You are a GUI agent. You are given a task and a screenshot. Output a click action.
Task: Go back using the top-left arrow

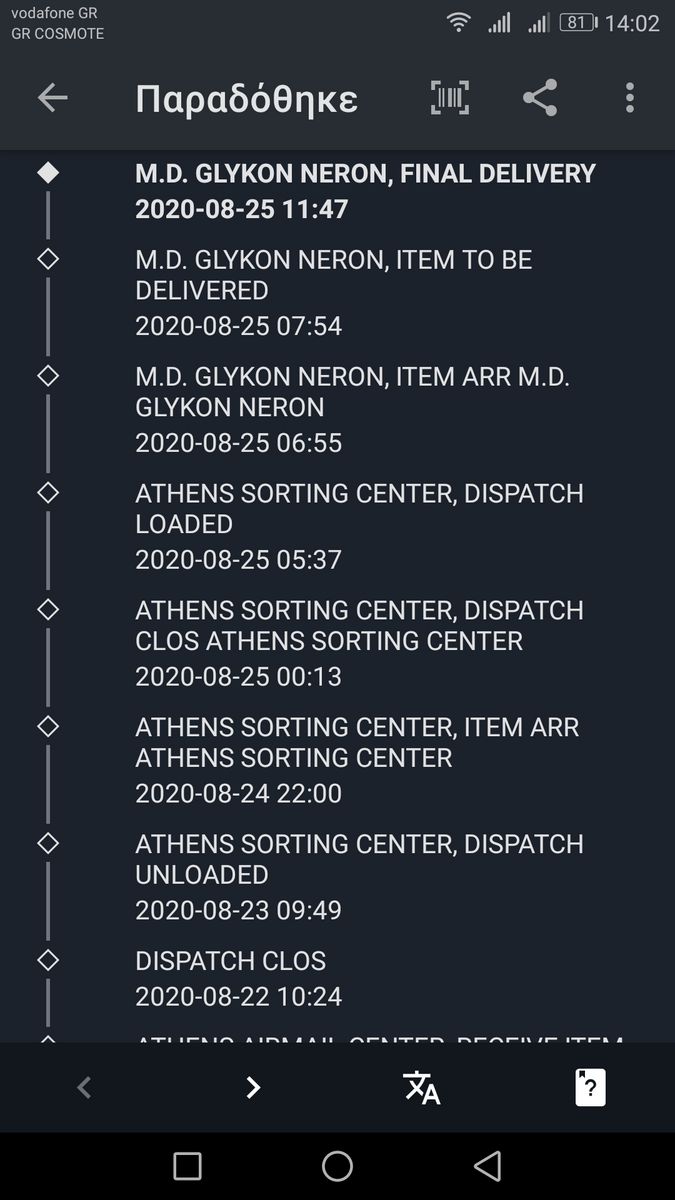53,97
